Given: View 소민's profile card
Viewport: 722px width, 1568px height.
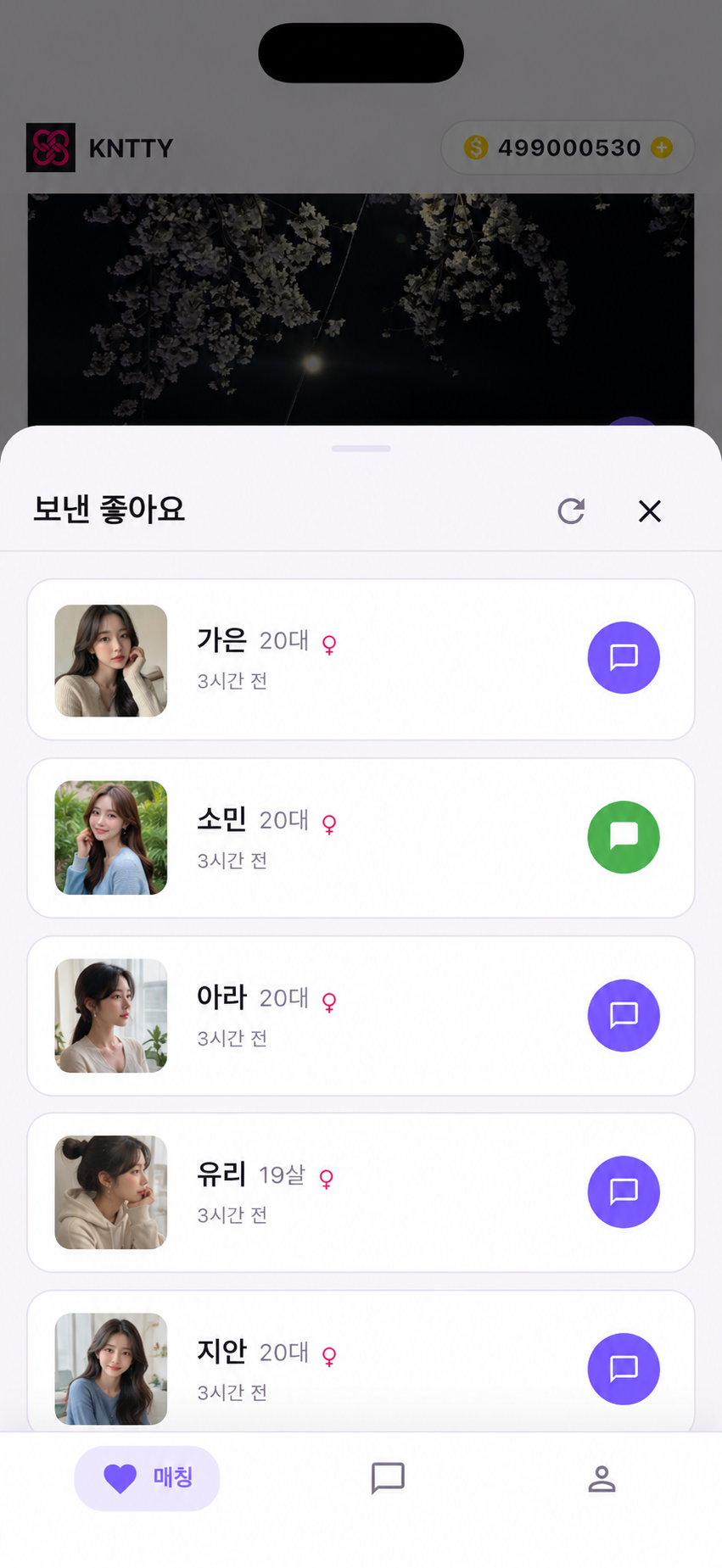Looking at the screenshot, I should 361,838.
